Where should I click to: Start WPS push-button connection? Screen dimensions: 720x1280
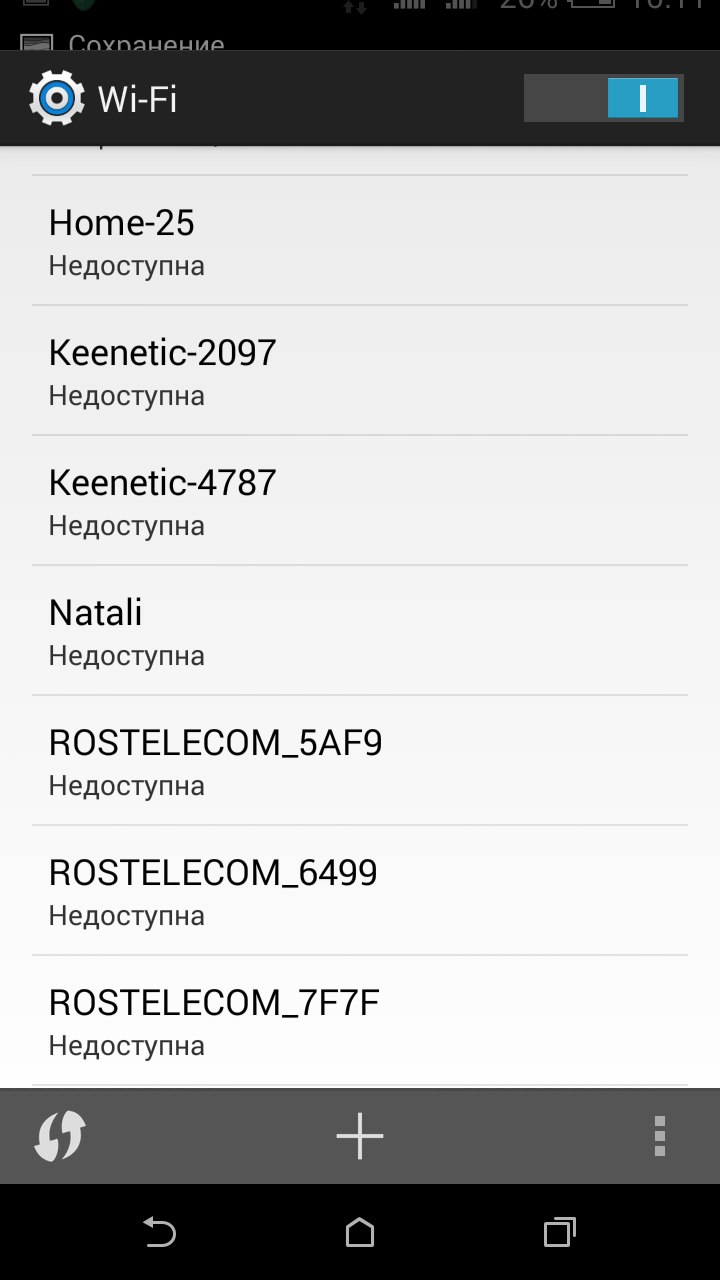coord(60,1136)
